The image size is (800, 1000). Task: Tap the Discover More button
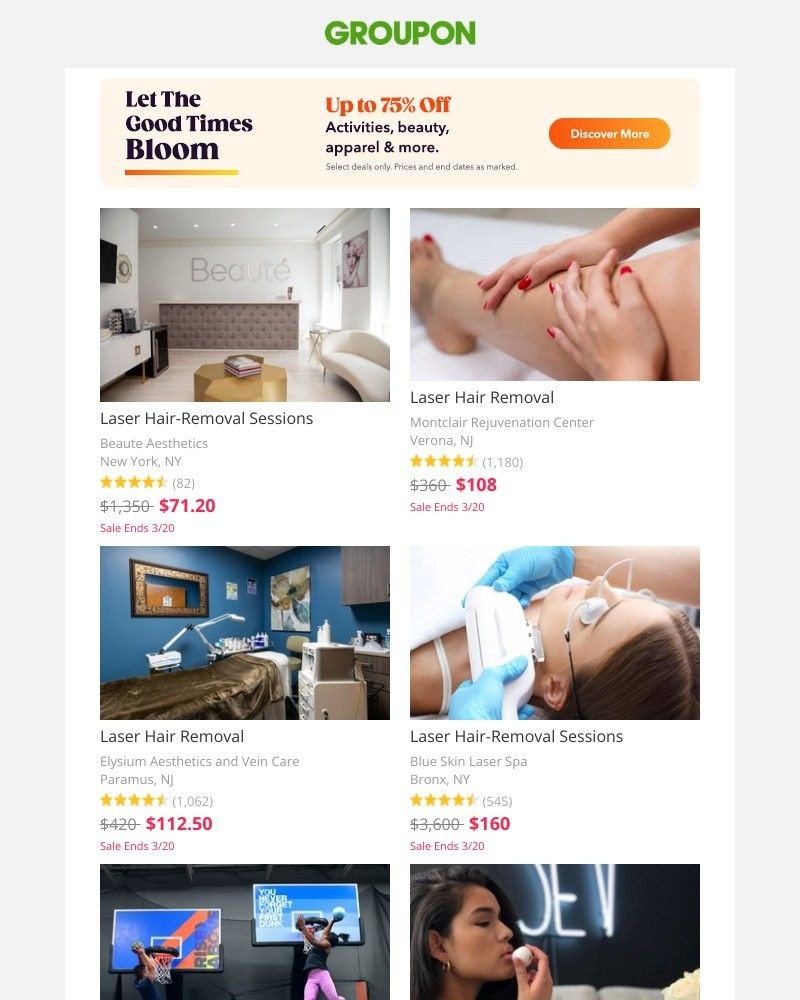609,134
